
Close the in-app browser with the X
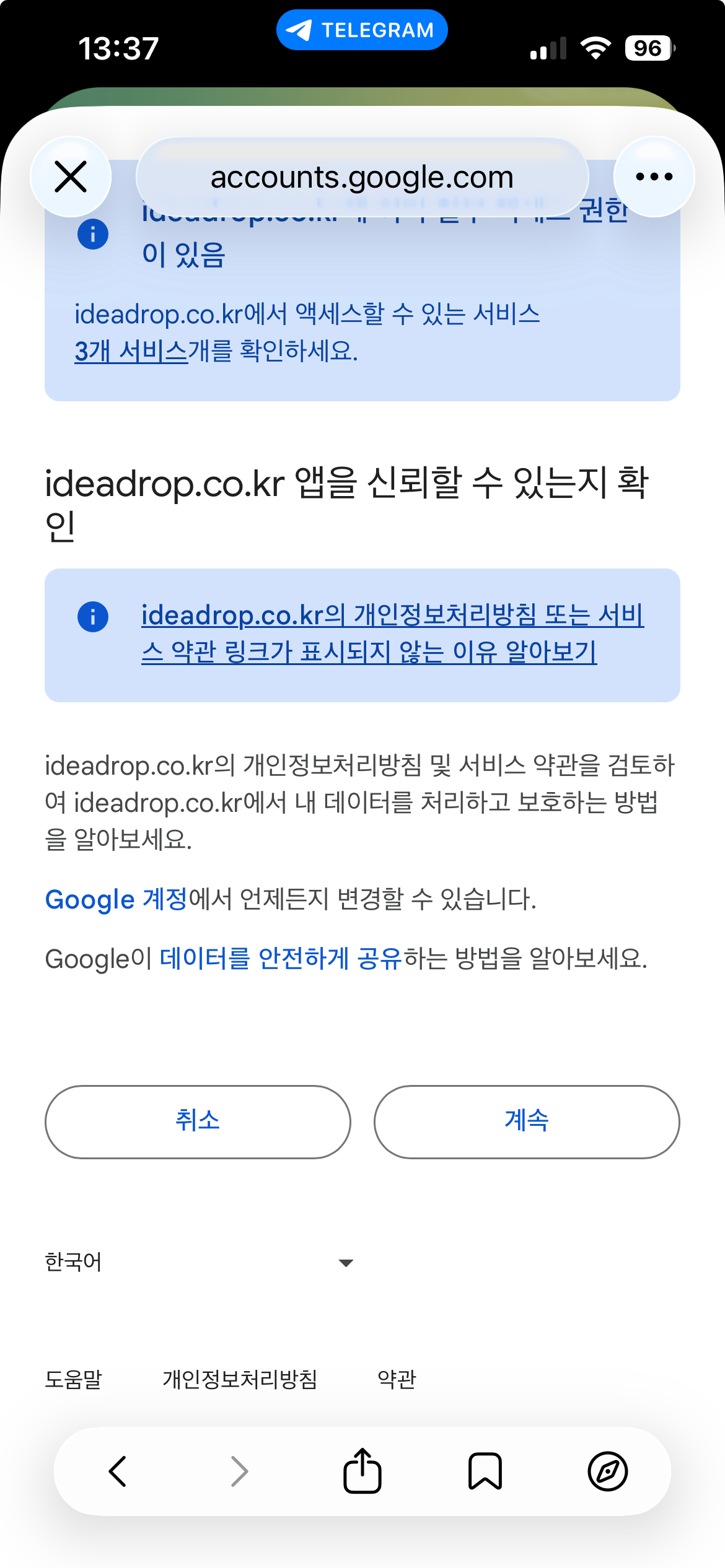click(x=71, y=176)
